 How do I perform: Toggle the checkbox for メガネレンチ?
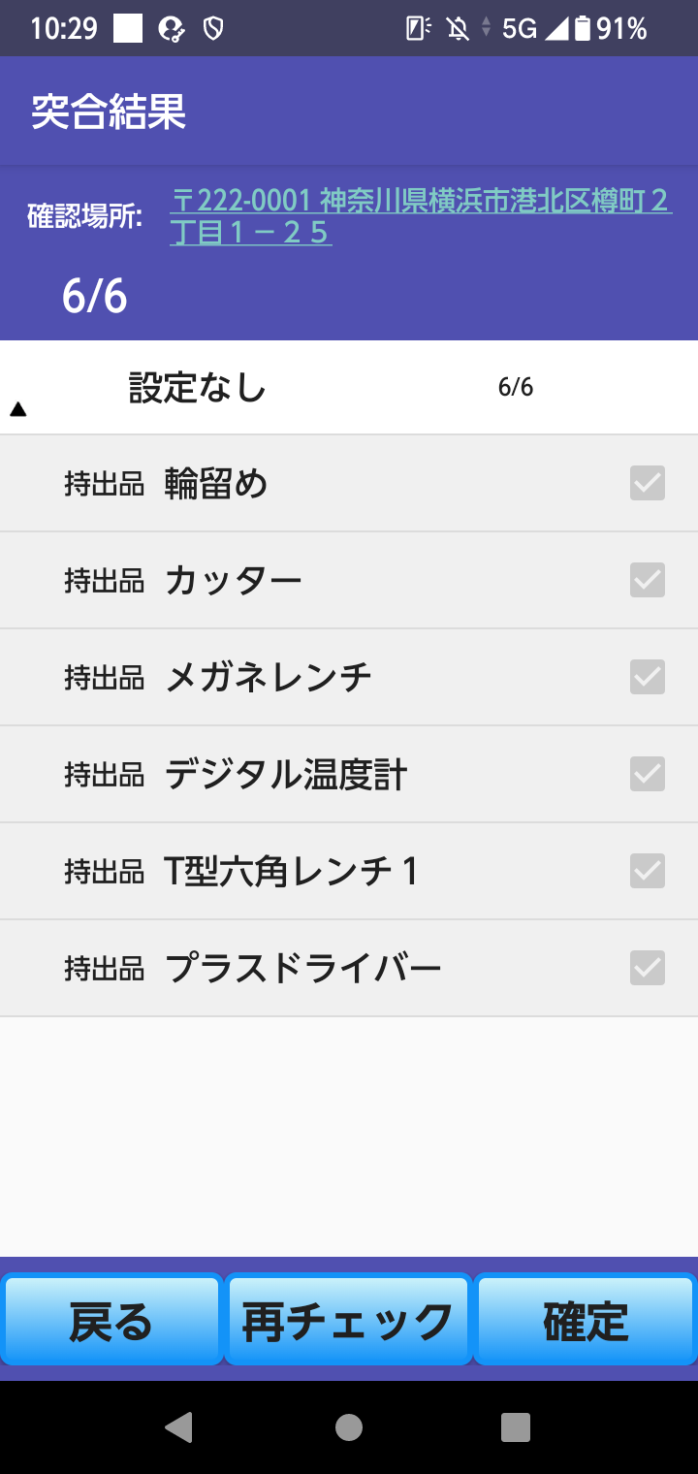click(x=647, y=677)
